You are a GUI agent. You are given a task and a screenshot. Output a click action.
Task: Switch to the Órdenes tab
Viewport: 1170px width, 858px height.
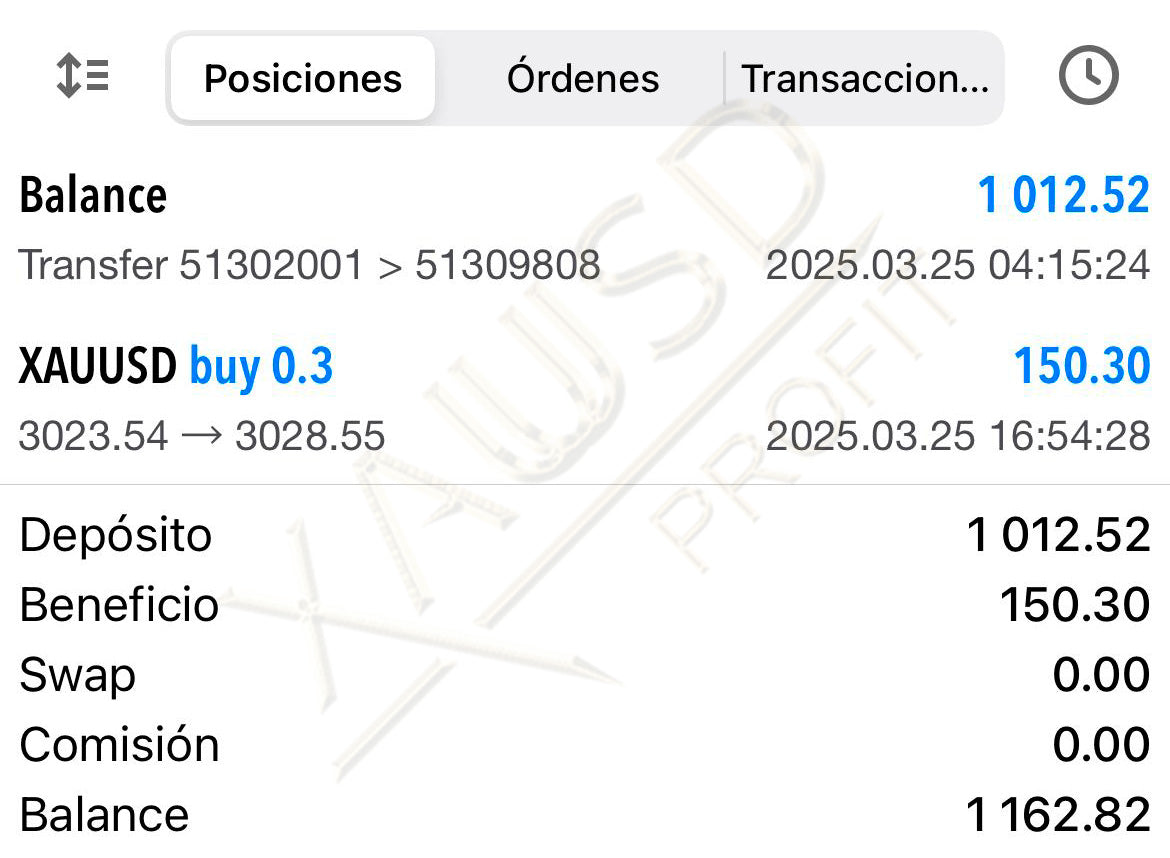(583, 78)
